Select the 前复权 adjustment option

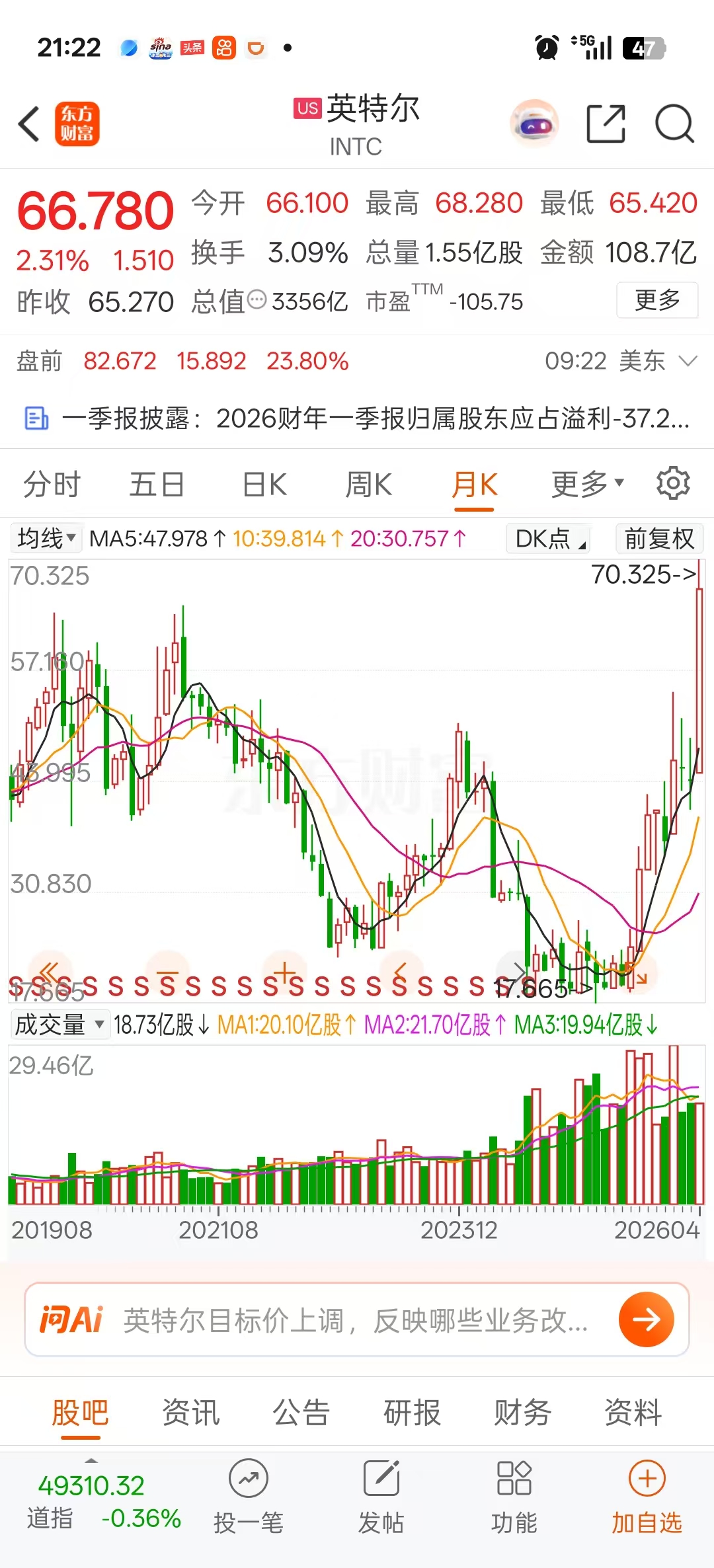tap(659, 538)
